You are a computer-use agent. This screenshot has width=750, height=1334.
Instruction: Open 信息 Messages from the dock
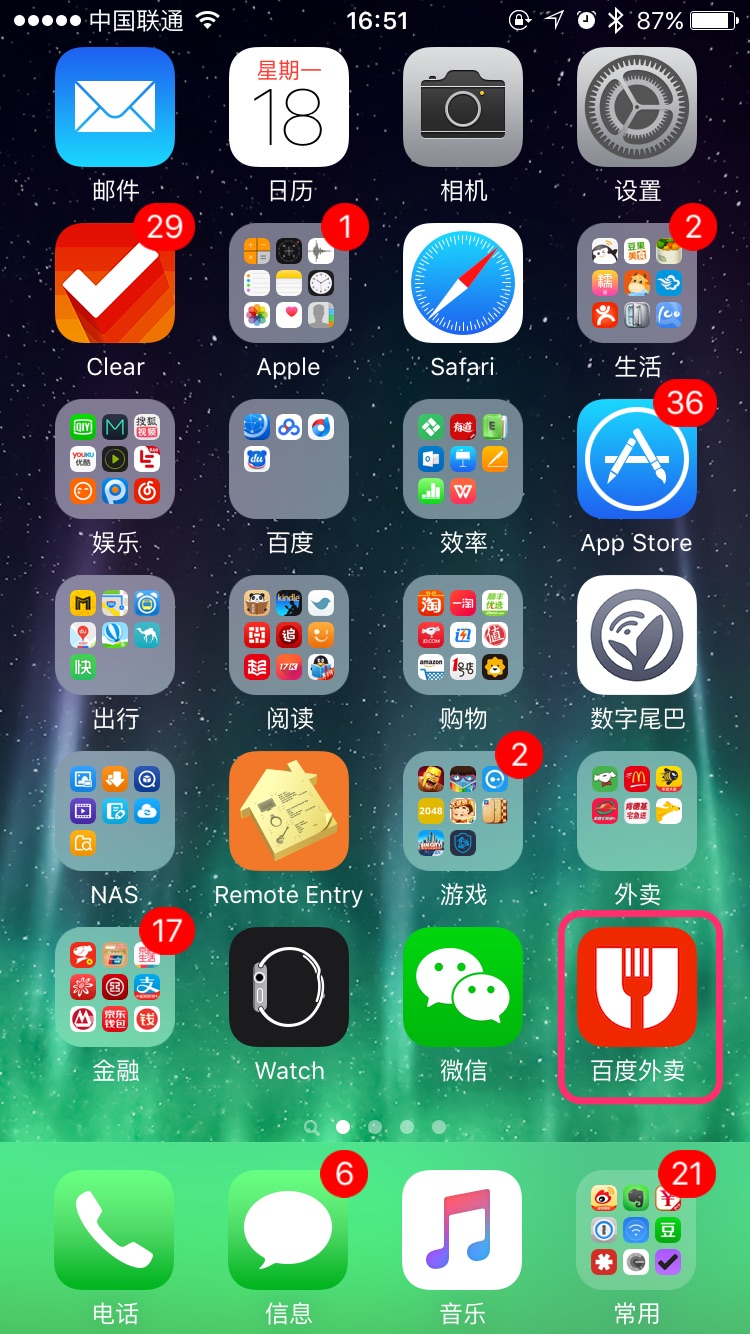[289, 1230]
